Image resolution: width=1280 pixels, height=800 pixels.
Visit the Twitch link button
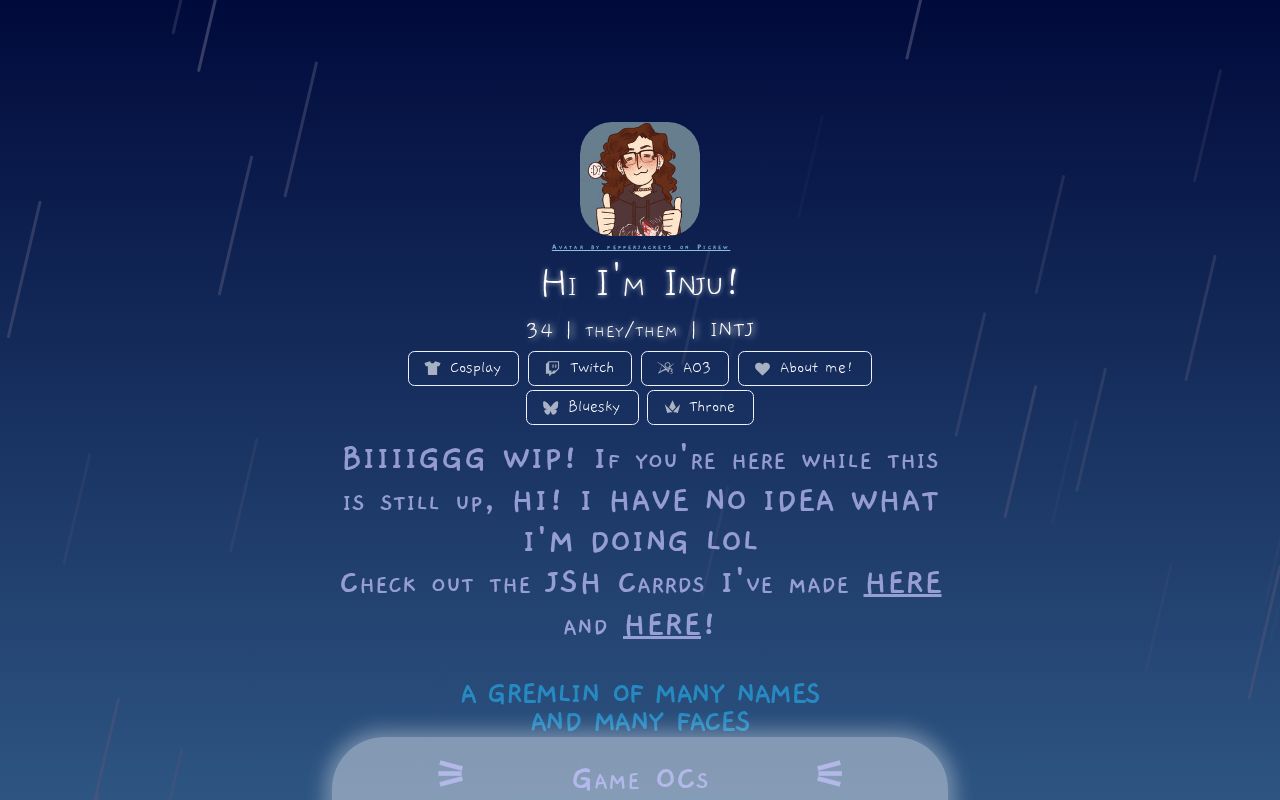580,368
